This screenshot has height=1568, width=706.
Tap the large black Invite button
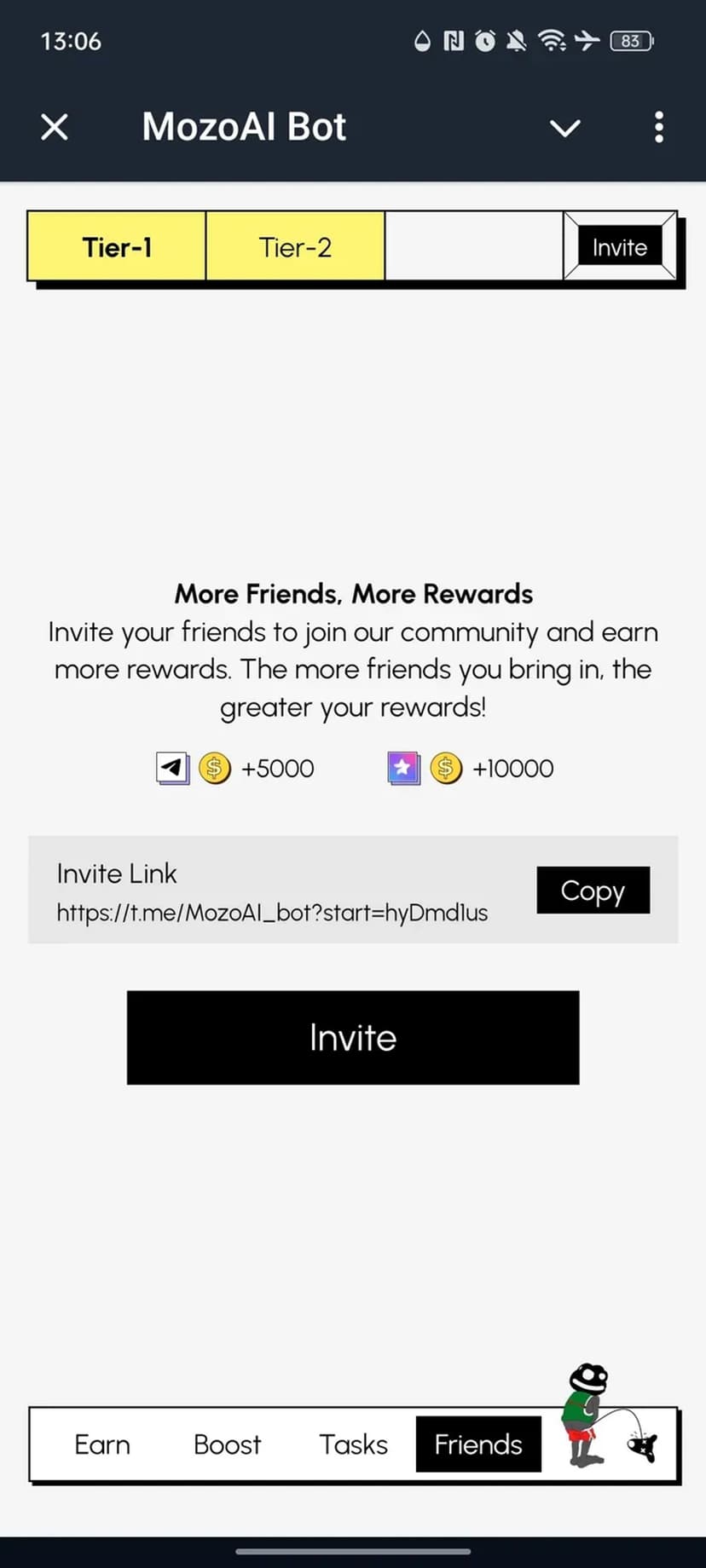353,1037
